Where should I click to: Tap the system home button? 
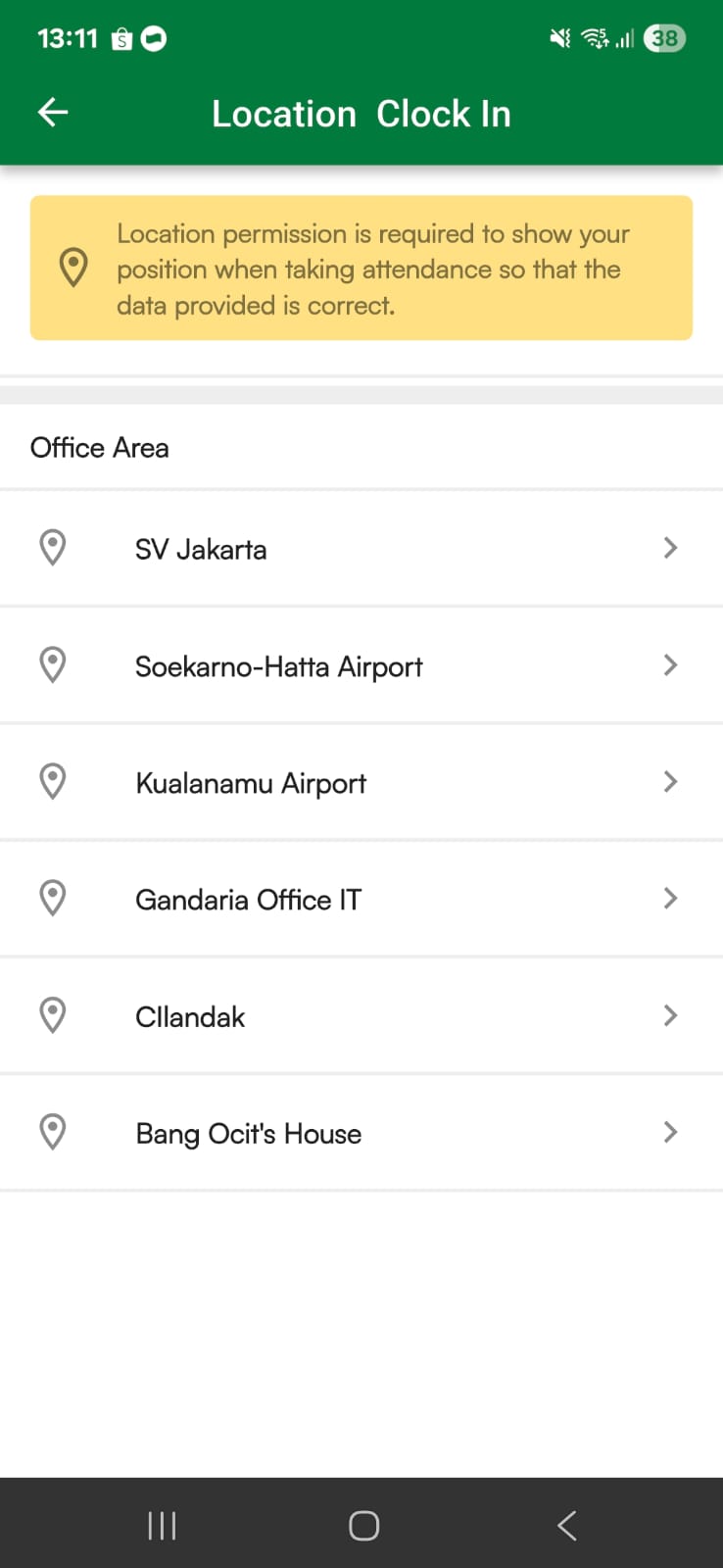pyautogui.click(x=363, y=1525)
